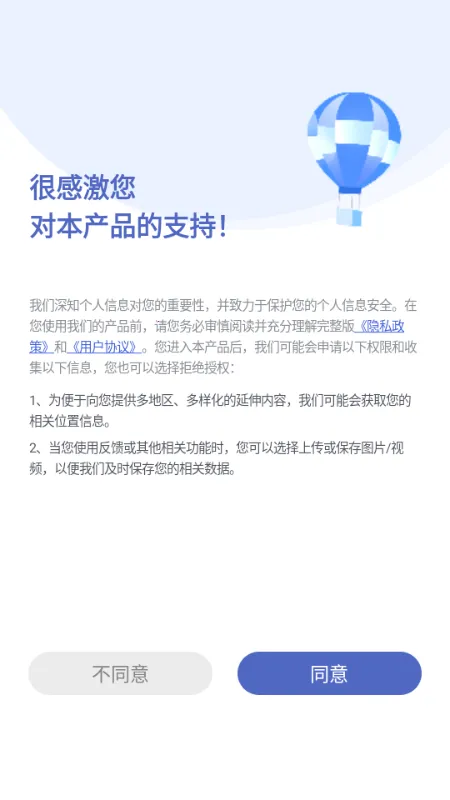Open the 《隐私政策》 link
Viewport: 450px width, 800px height.
point(381,327)
